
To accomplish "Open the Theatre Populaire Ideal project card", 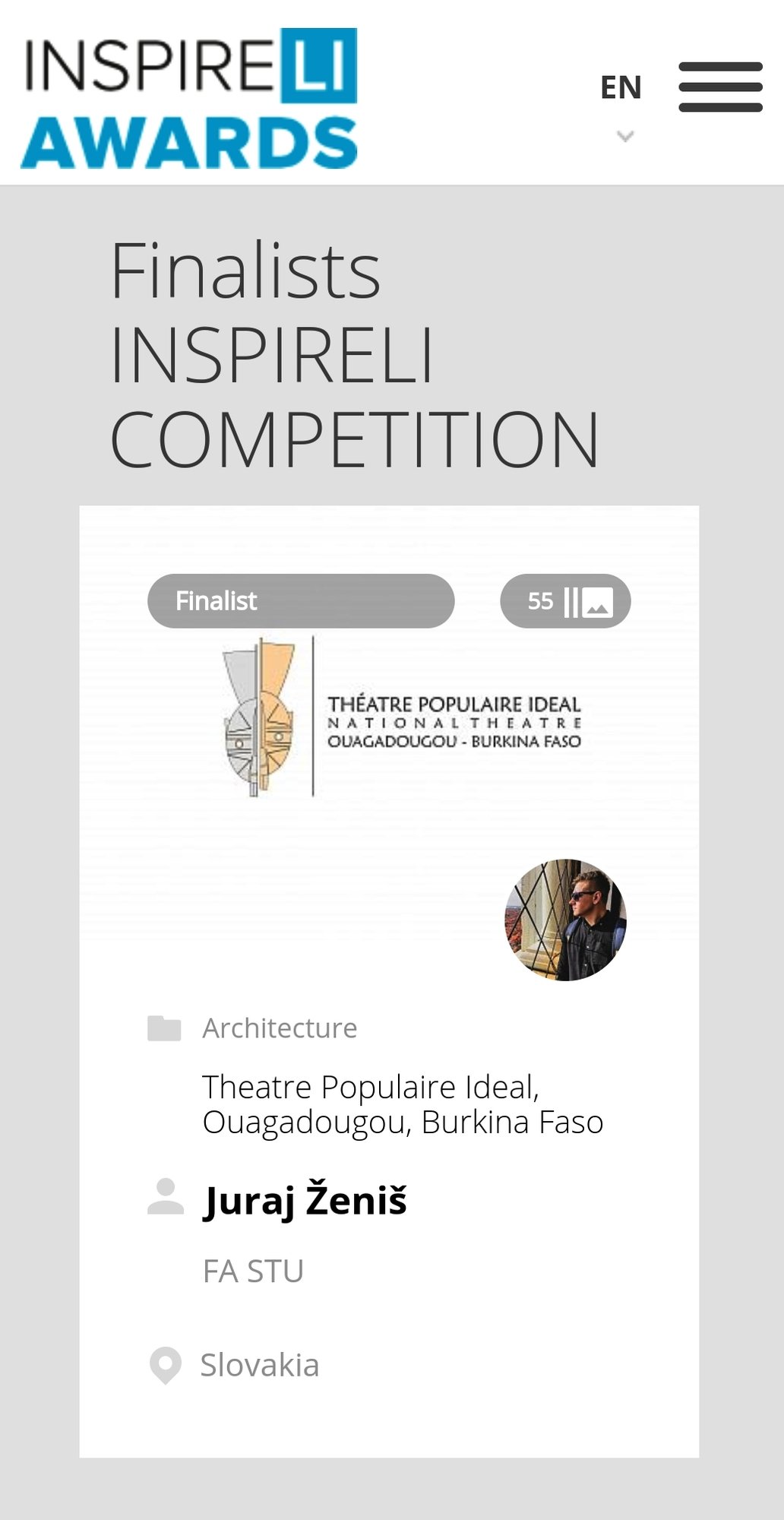I will 403,1104.
